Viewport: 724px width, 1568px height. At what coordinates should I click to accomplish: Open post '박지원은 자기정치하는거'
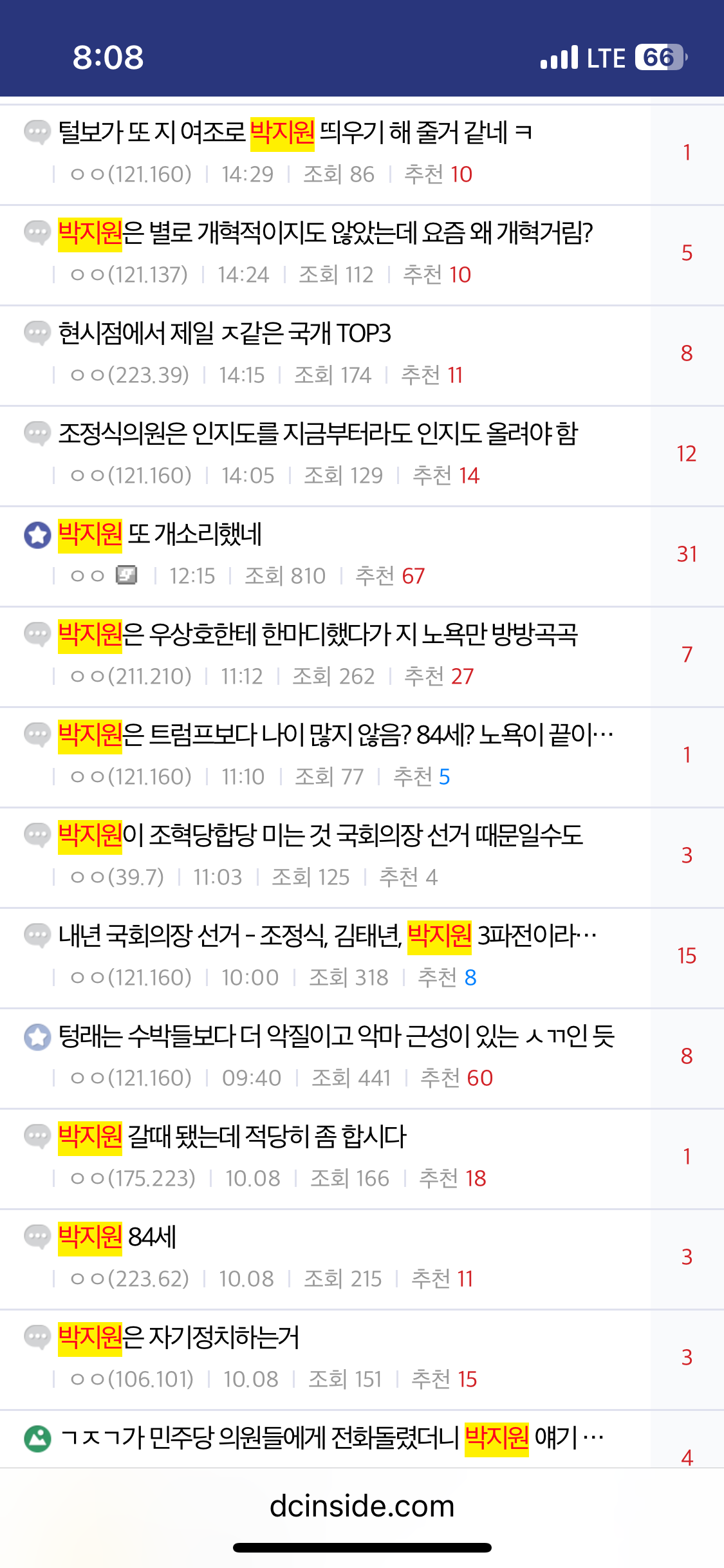click(178, 1338)
